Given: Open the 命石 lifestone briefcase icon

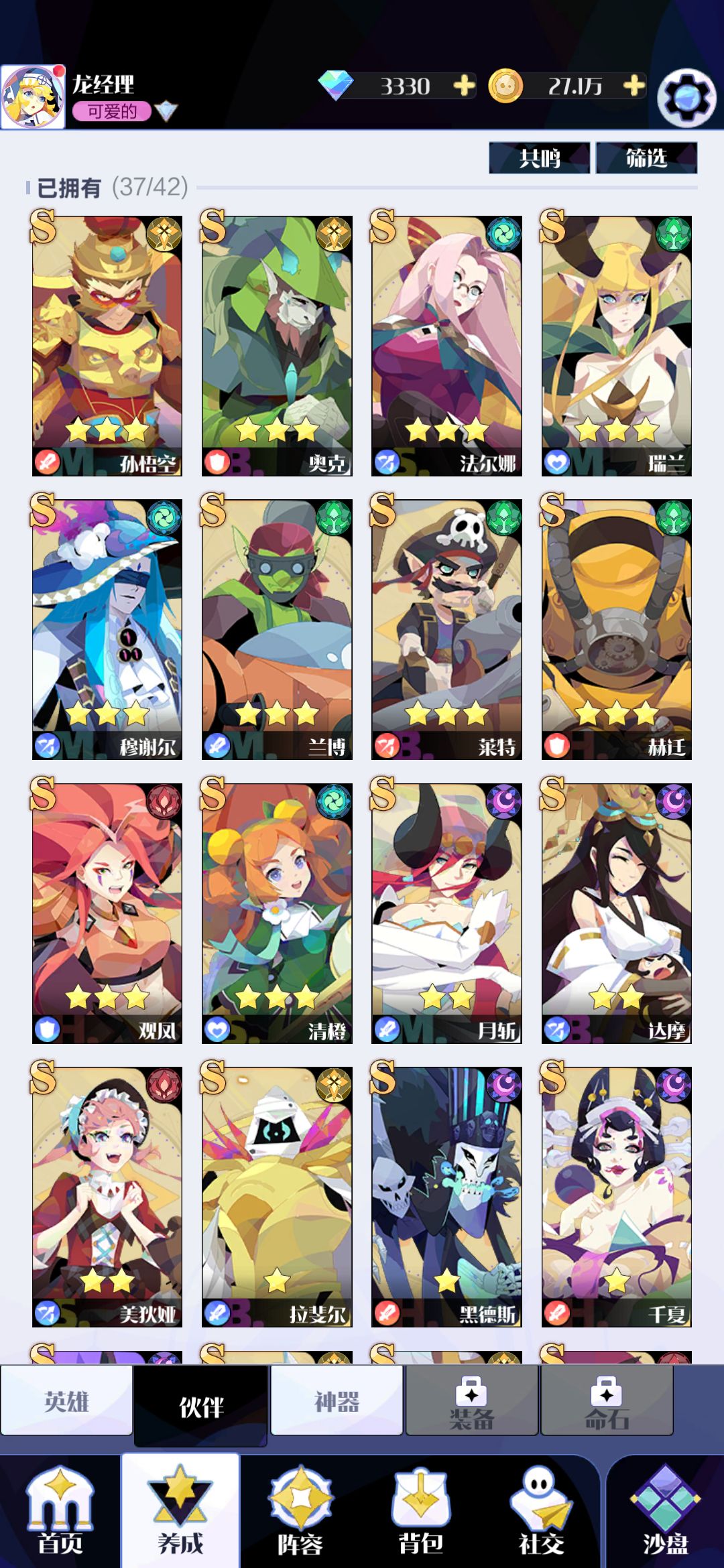Looking at the screenshot, I should pyautogui.click(x=607, y=1394).
